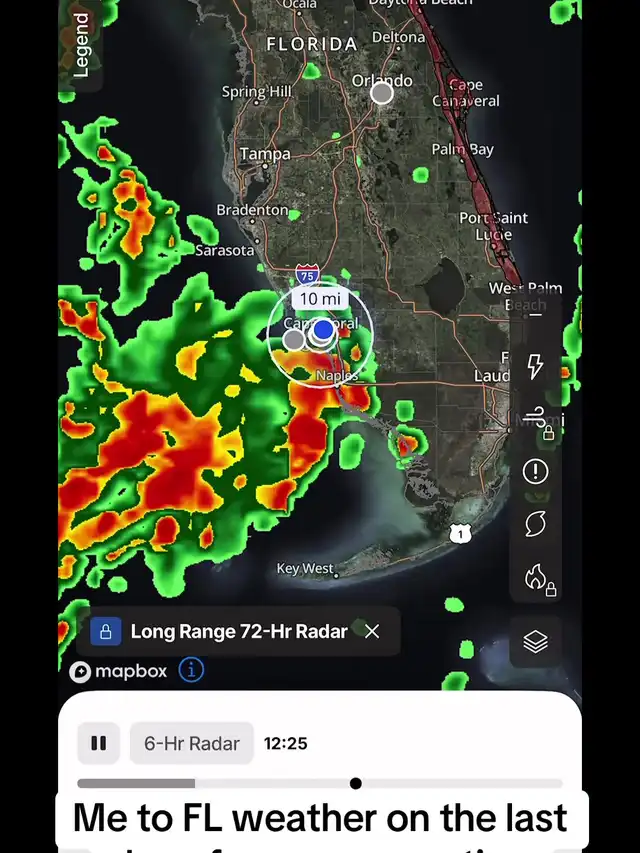Screen dimensions: 640x853
Task: Dismiss the Long Range 72-Hr Radar banner
Action: (372, 631)
